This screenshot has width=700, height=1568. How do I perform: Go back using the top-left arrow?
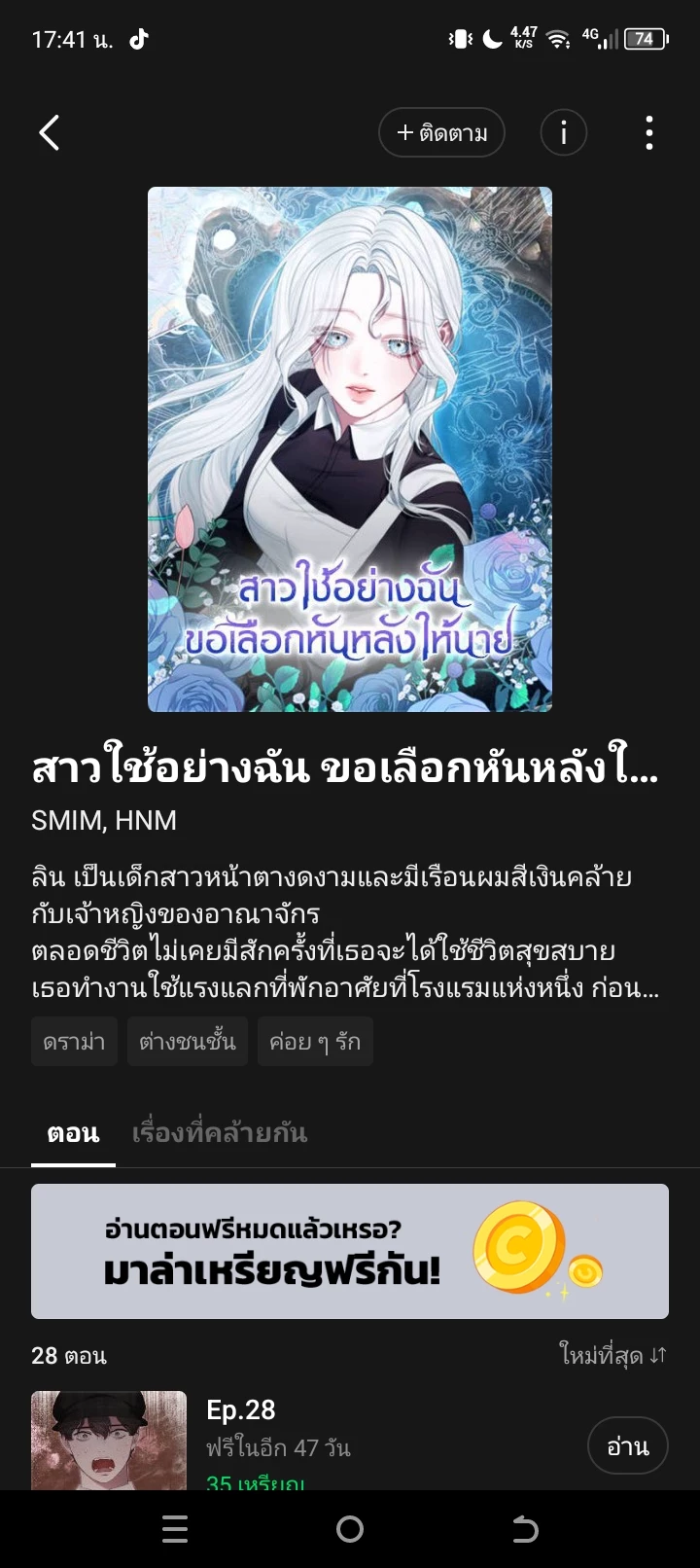(50, 132)
